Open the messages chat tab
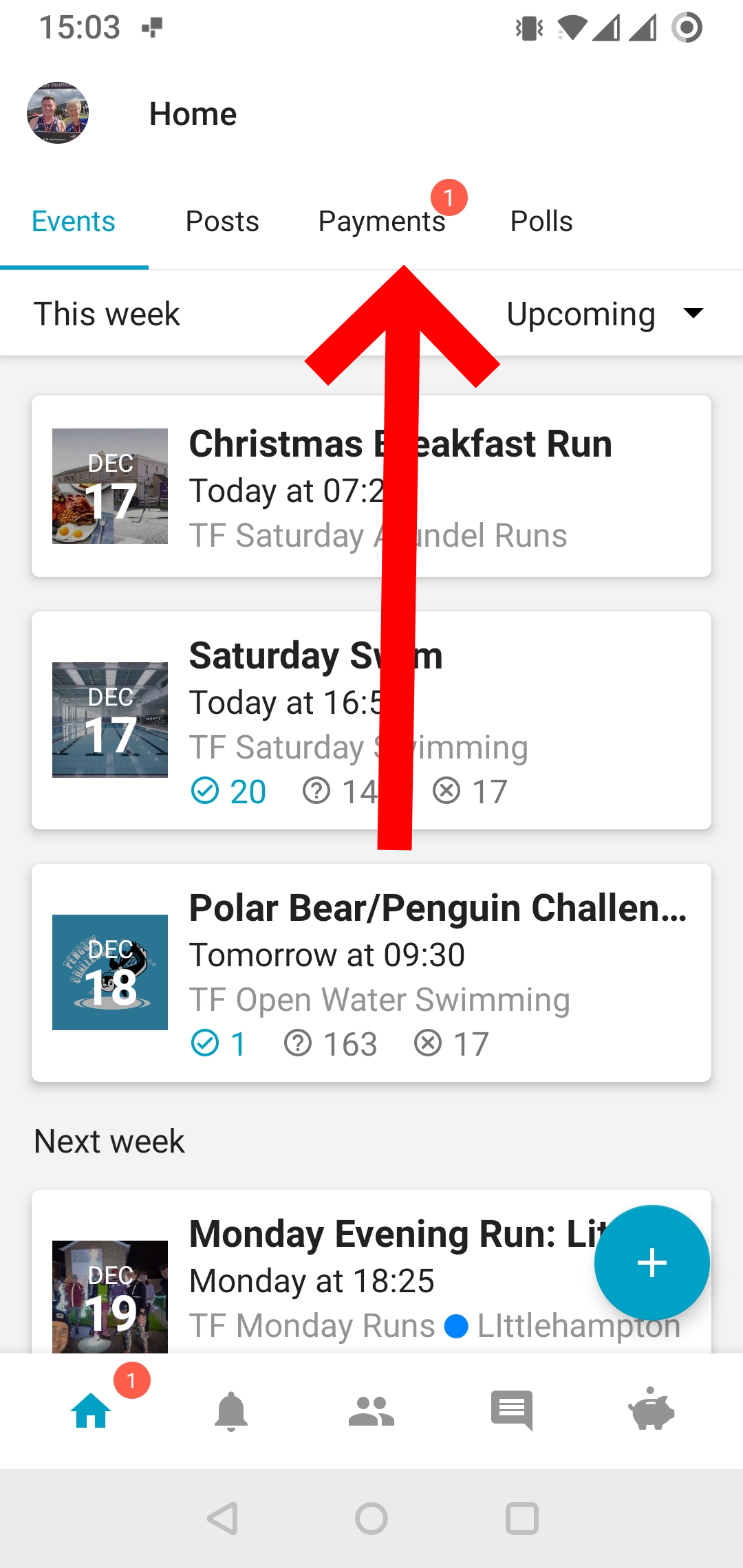 (512, 1411)
